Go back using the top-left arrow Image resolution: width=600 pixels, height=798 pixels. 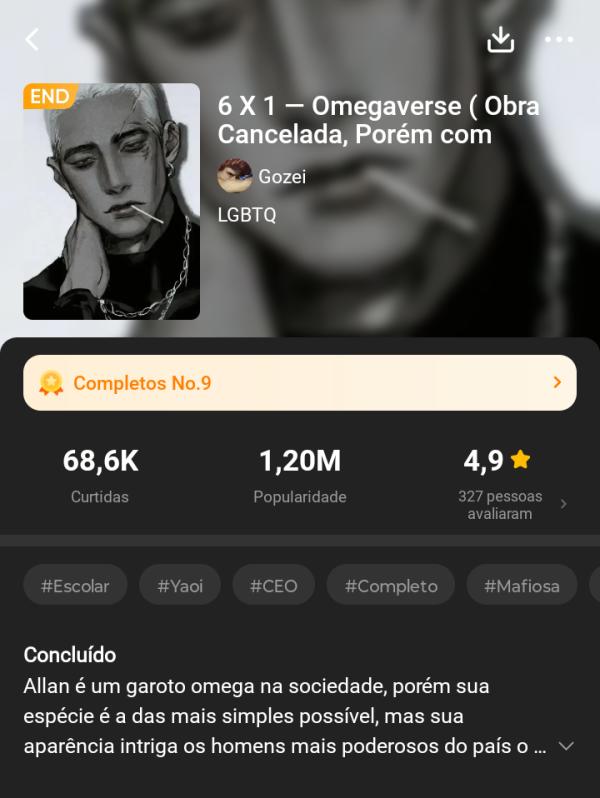(32, 40)
